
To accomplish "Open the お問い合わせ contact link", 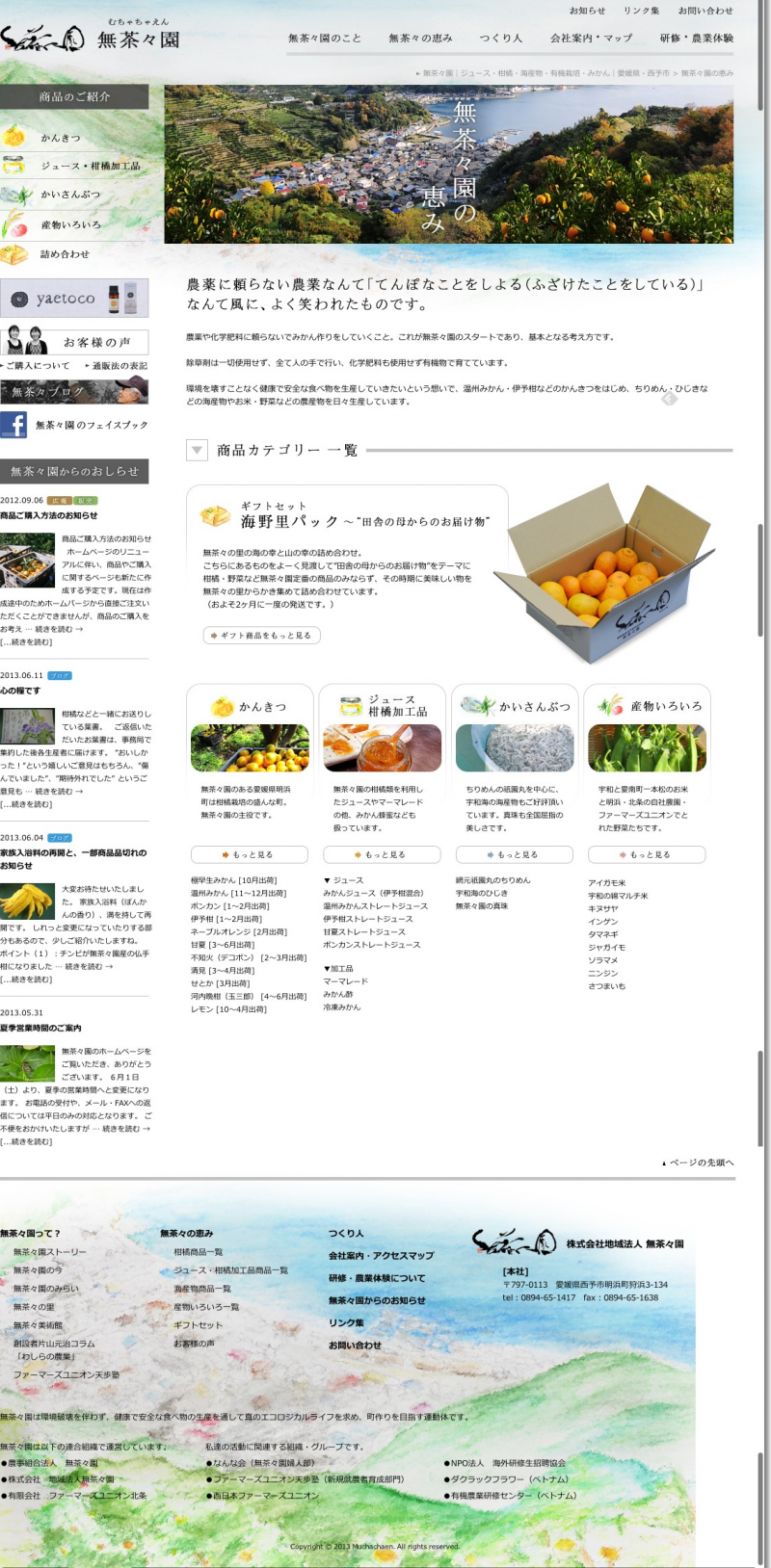I will click(x=705, y=11).
